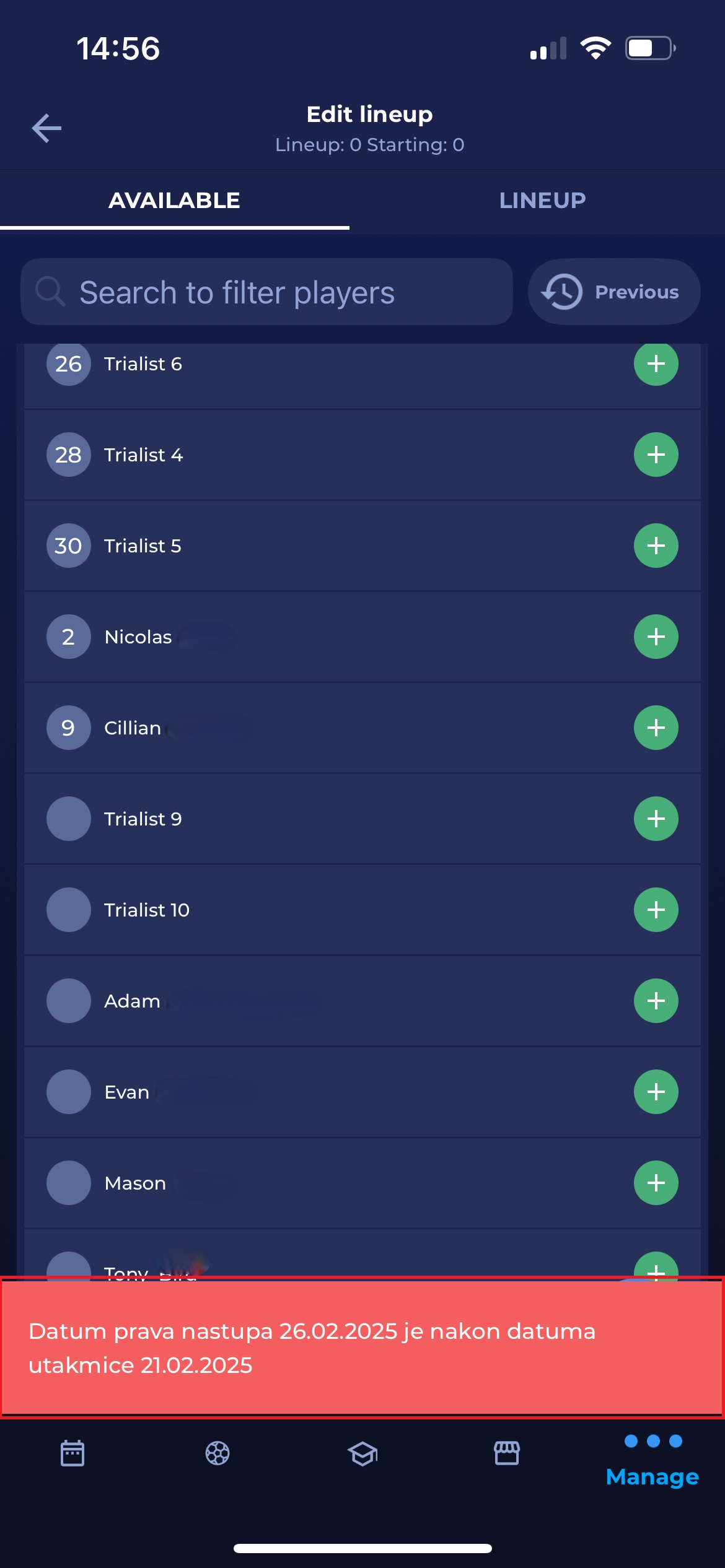Add Nicolas to the lineup
The height and width of the screenshot is (1568, 725).
pyautogui.click(x=656, y=637)
